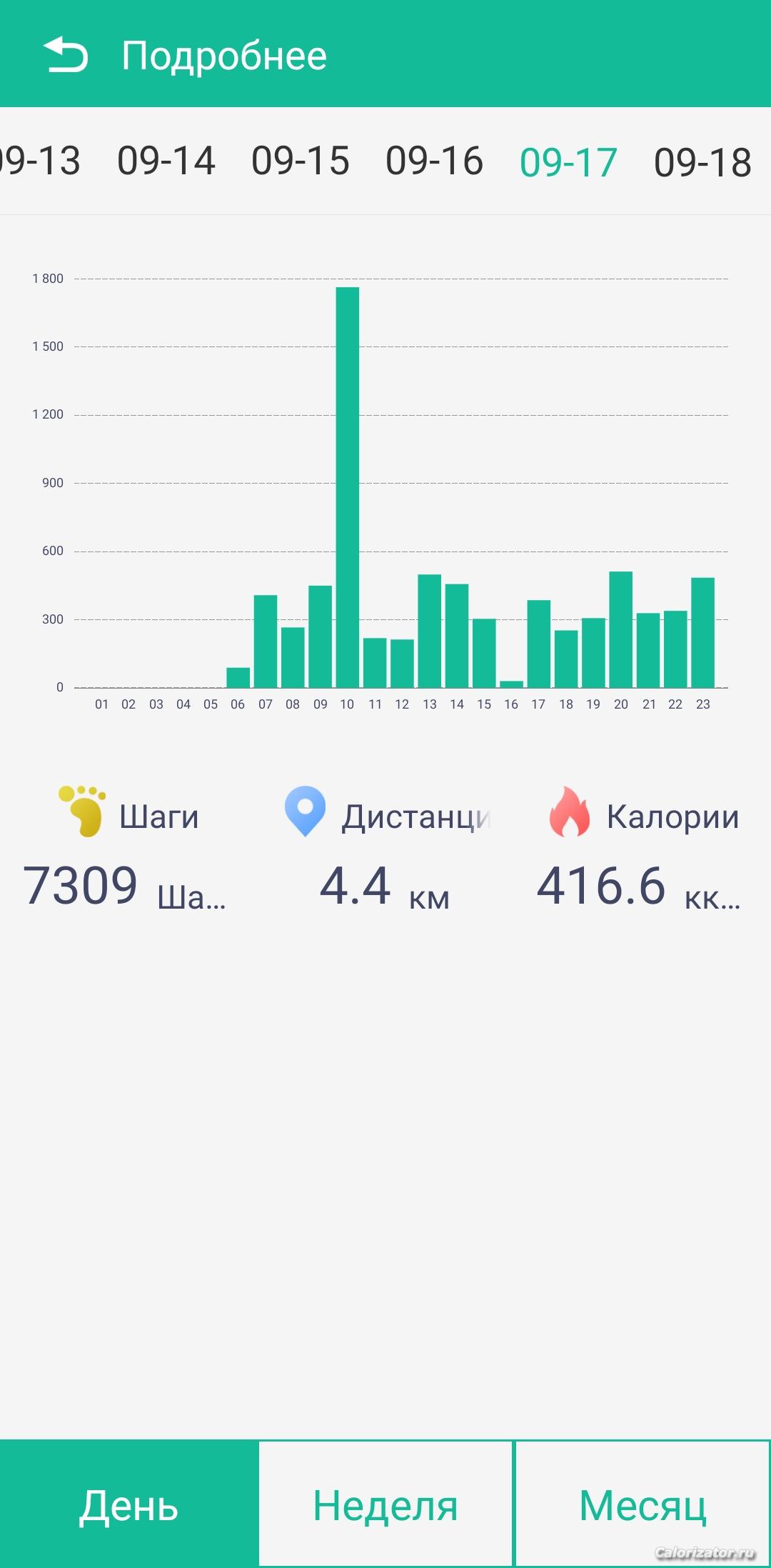
Task: Select the 09-14 date
Action: pyautogui.click(x=166, y=161)
